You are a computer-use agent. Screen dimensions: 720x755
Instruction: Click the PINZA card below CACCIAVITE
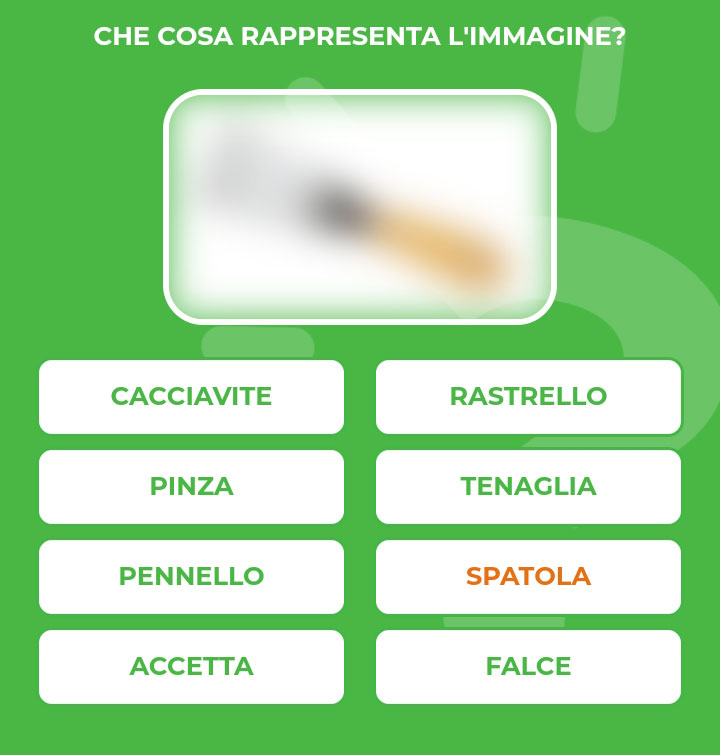pyautogui.click(x=190, y=487)
